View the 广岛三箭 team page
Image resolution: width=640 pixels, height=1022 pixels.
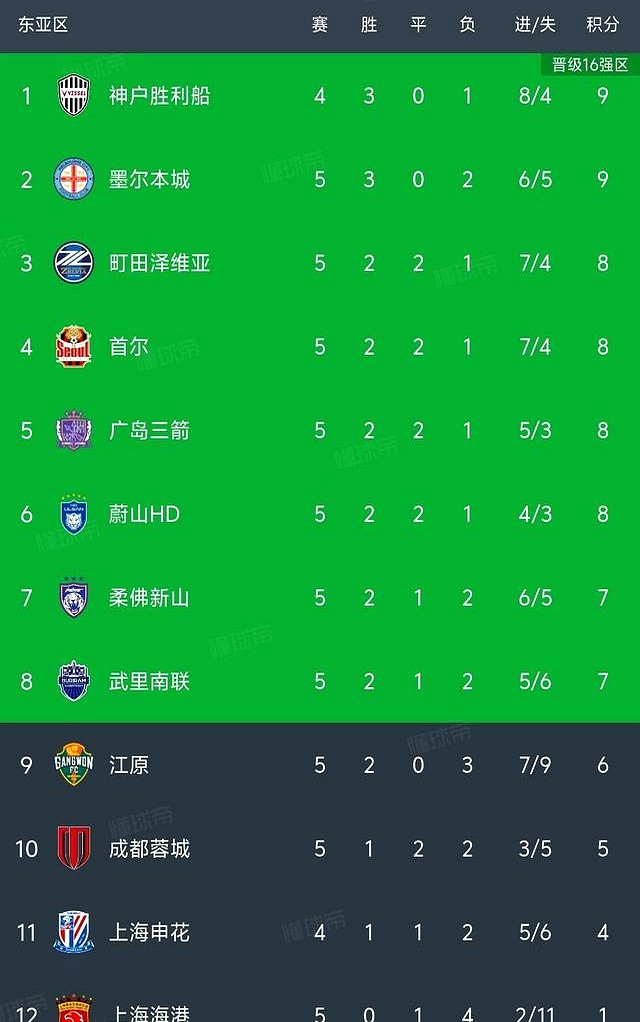click(x=320, y=430)
